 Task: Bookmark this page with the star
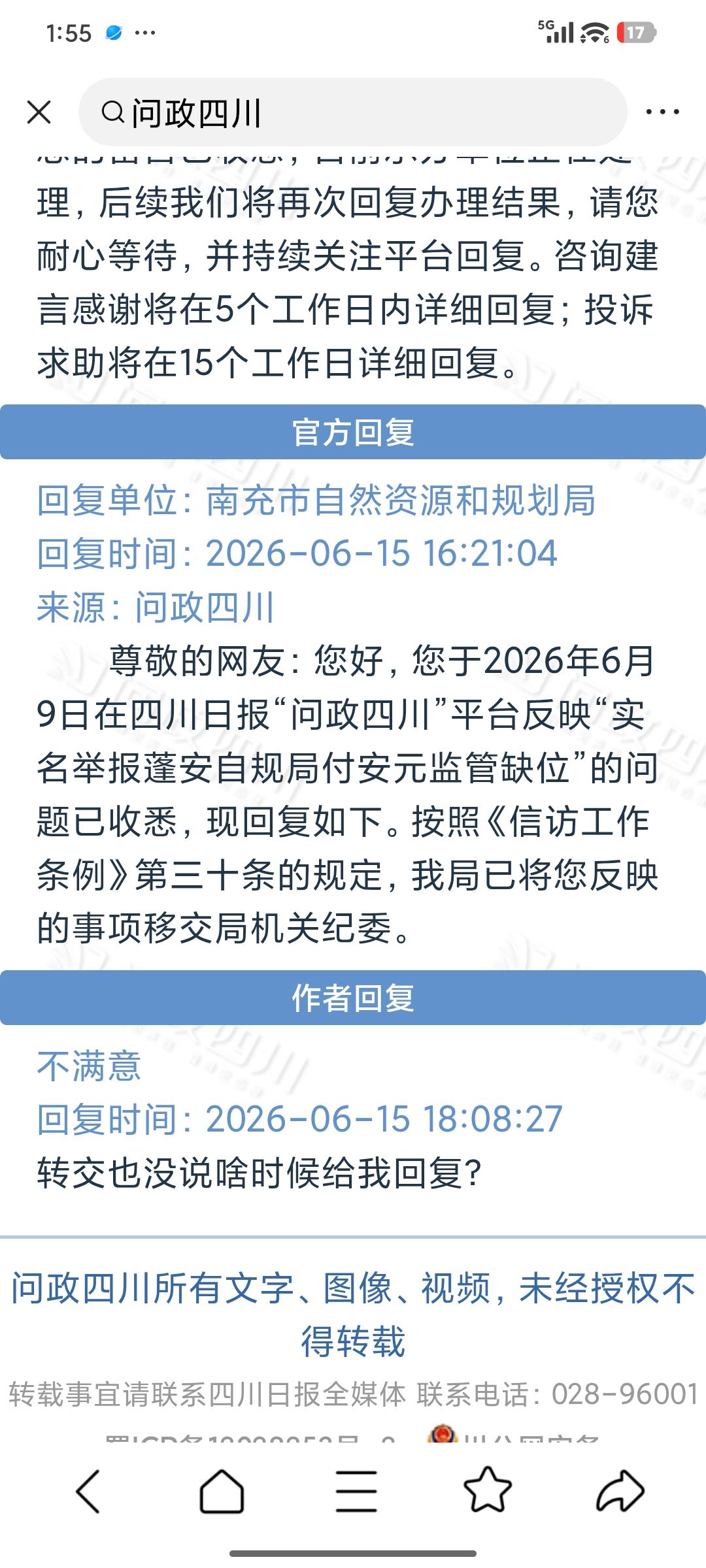pos(488,1490)
